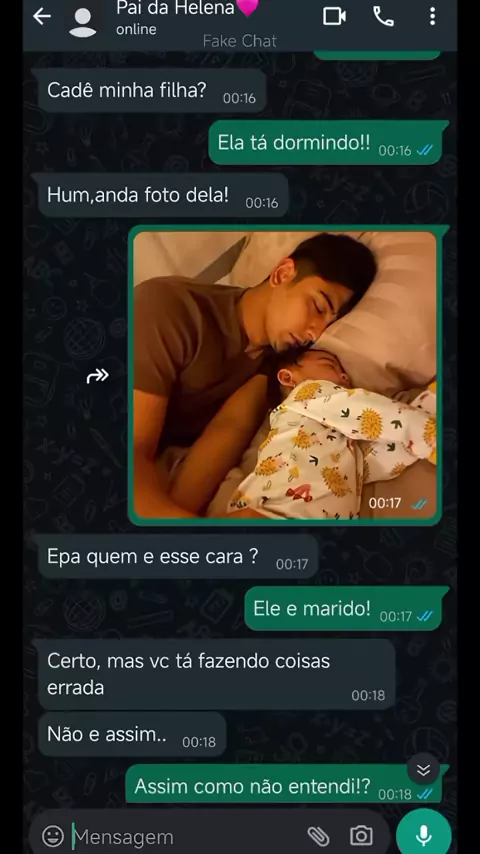
Task: Start a voice call with Pai da Helena
Action: click(x=383, y=16)
